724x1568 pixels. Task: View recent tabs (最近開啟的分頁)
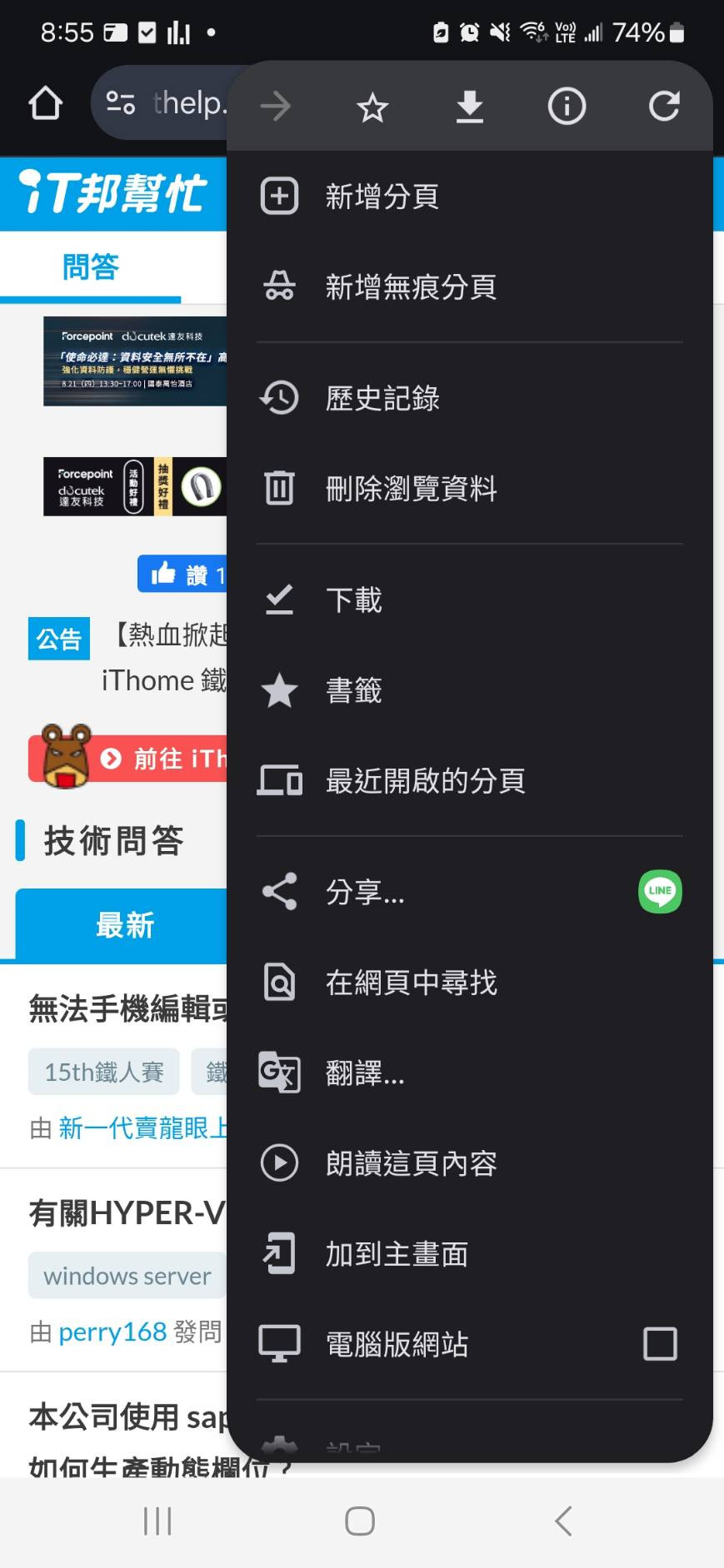(x=425, y=781)
